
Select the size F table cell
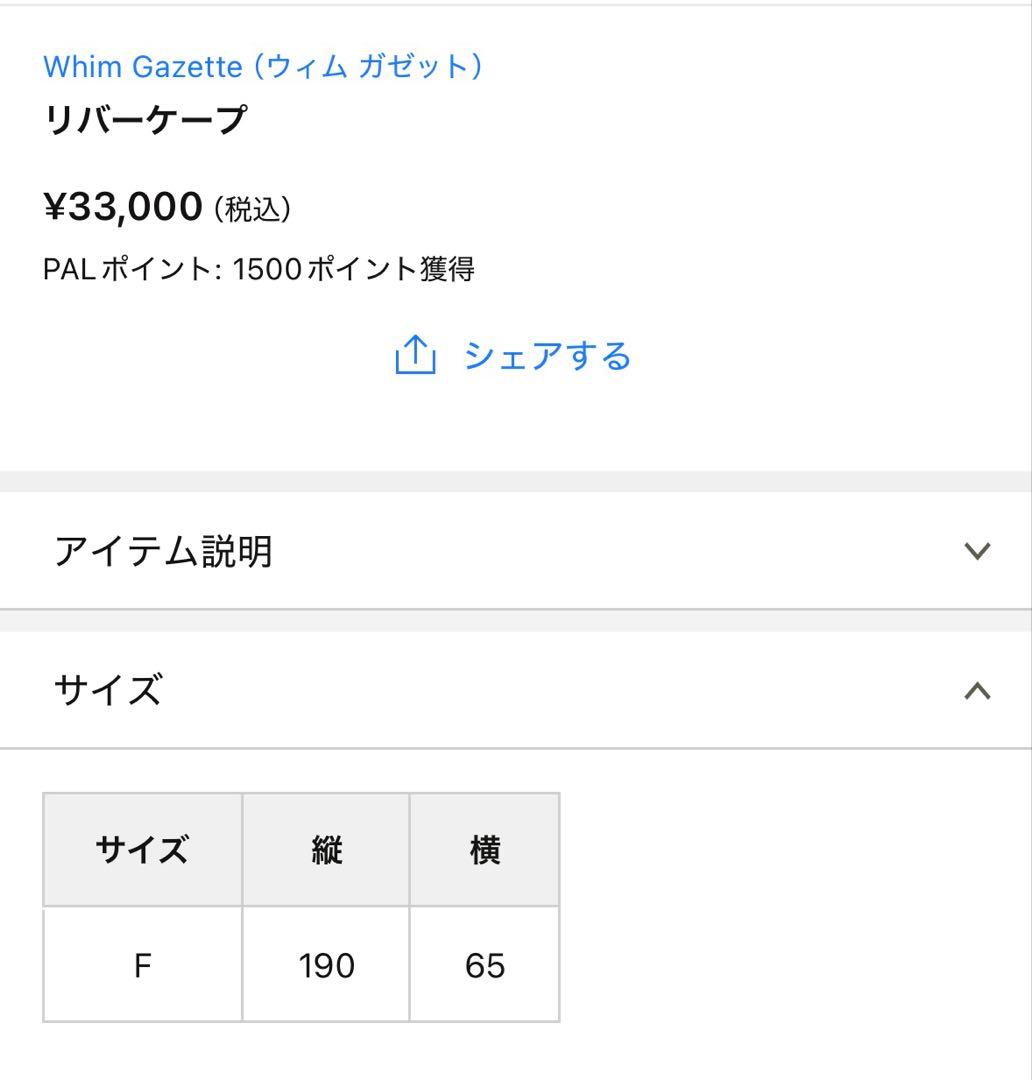140,964
